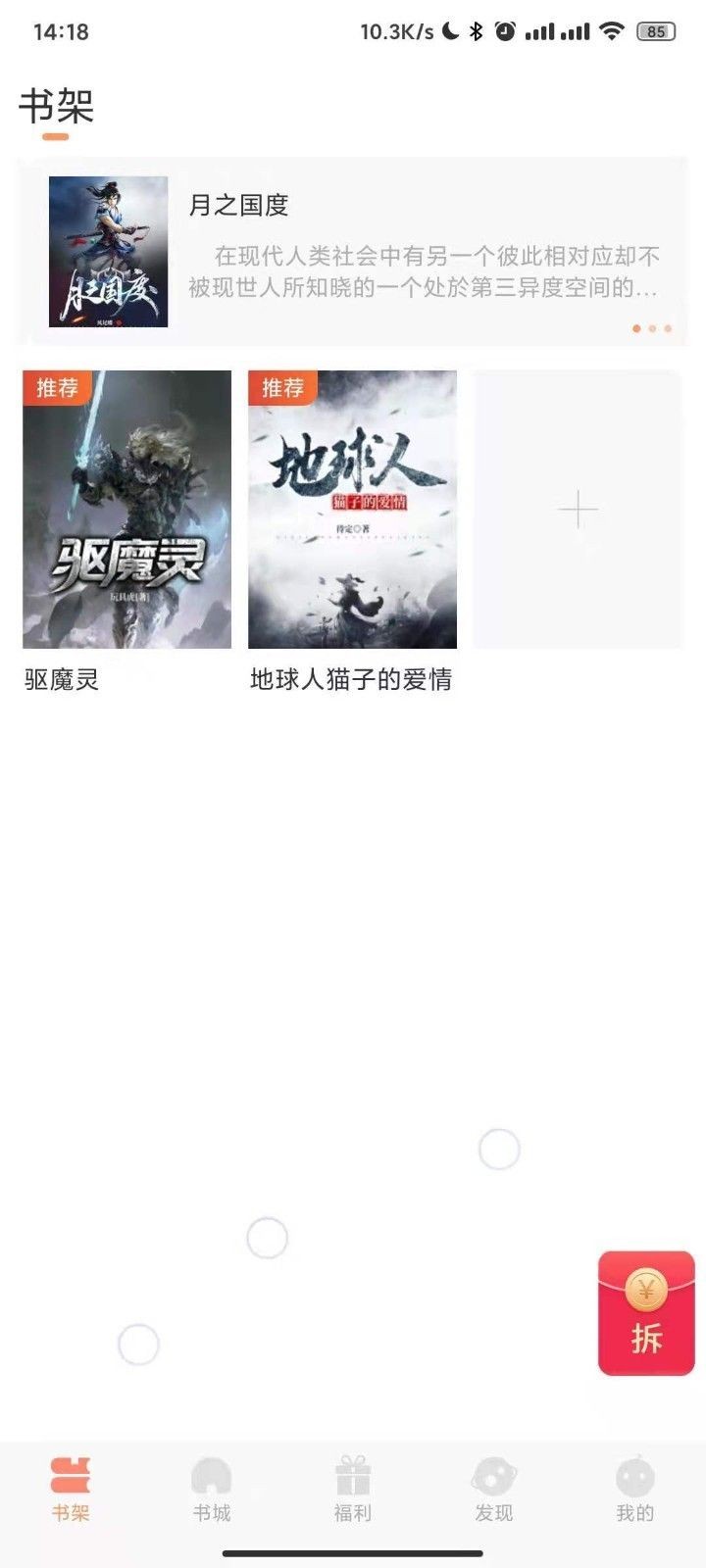Open the 地球人猫子的爱情 title link

point(353,680)
